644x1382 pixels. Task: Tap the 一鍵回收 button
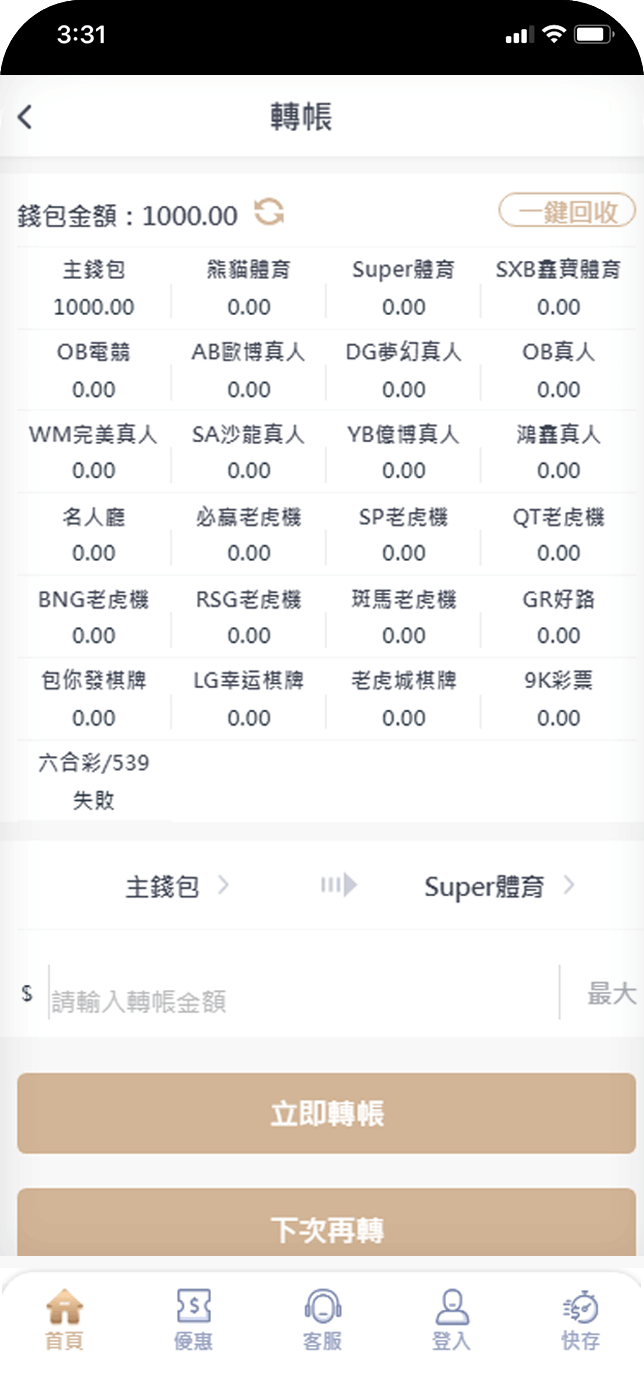pyautogui.click(x=567, y=211)
